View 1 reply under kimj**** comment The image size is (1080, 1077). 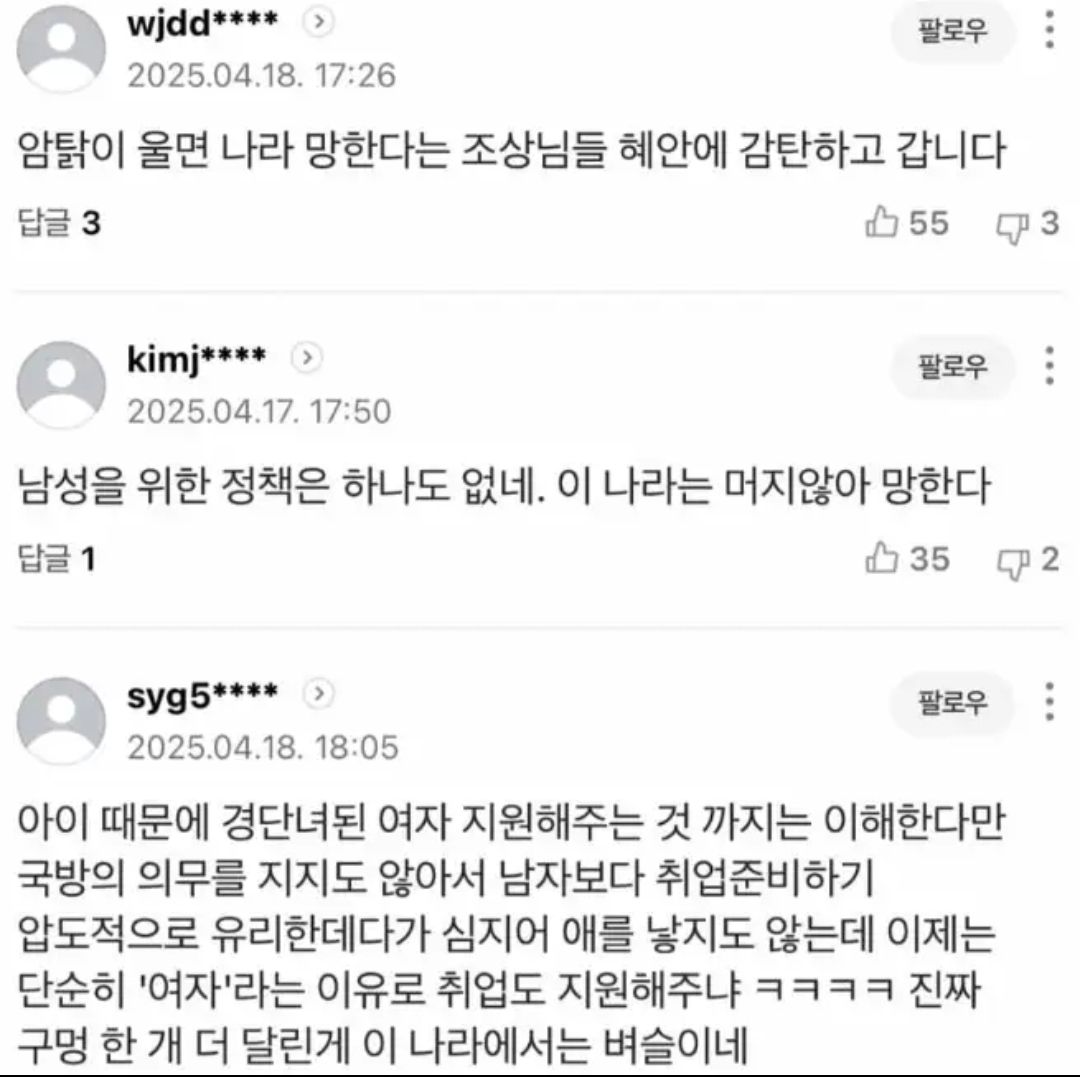(57, 559)
